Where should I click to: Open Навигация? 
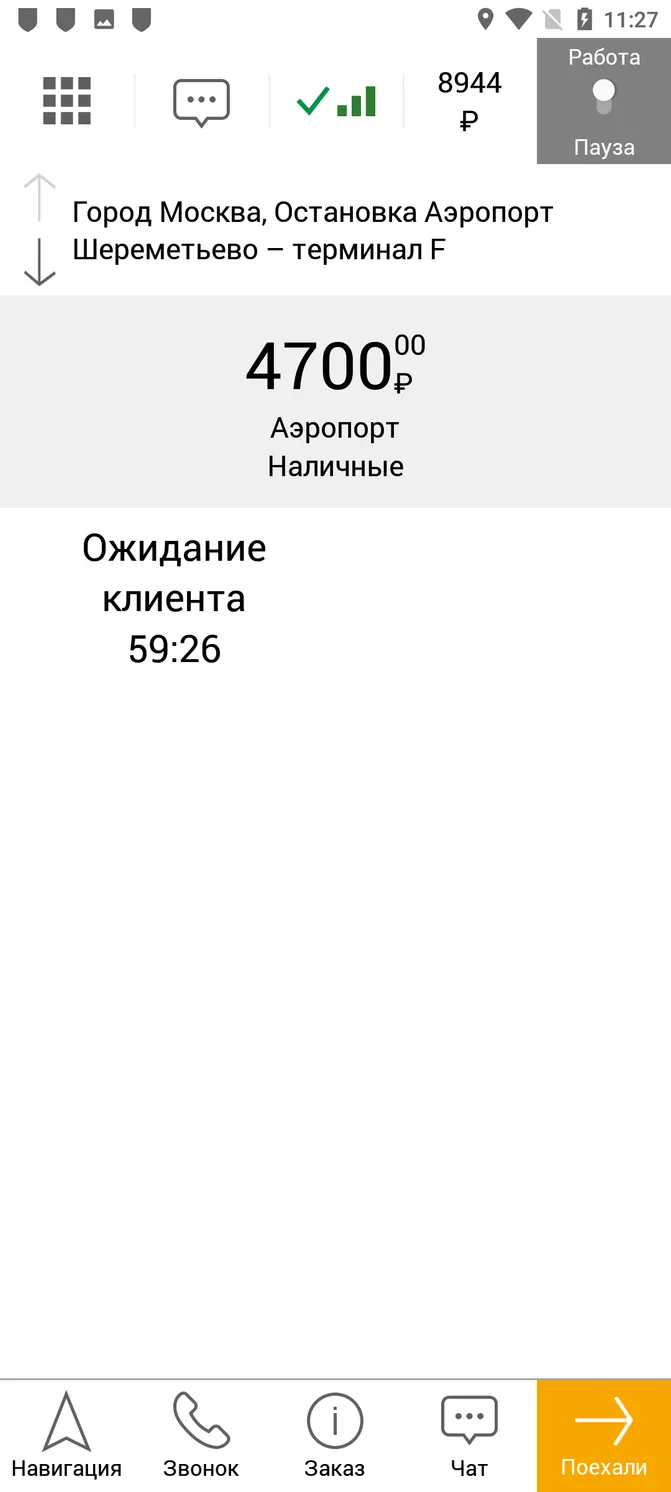[x=67, y=1436]
